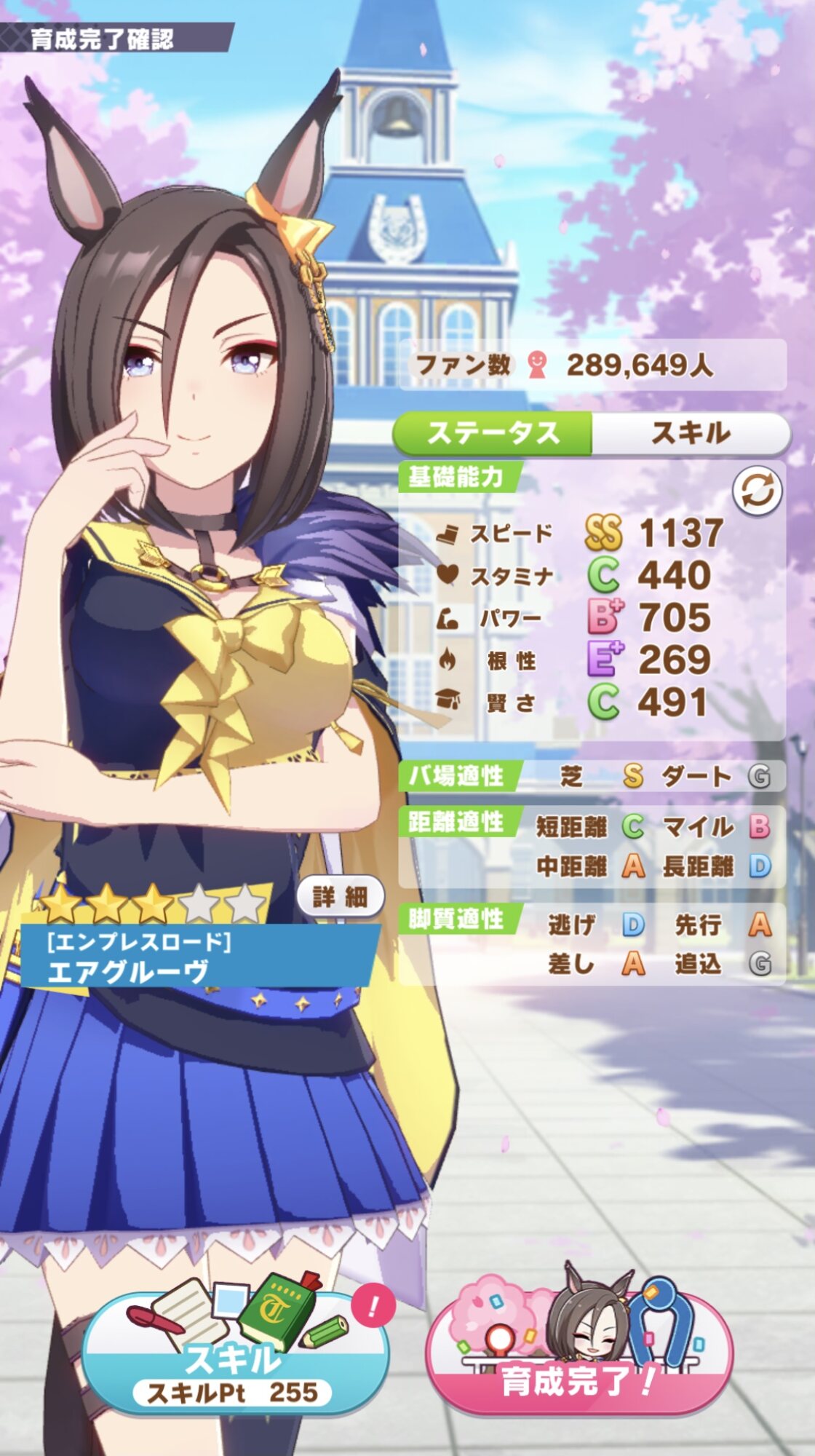This screenshot has height=1456, width=815.
Task: Tap the refresh icon beside 基礎能力
Action: (757, 492)
